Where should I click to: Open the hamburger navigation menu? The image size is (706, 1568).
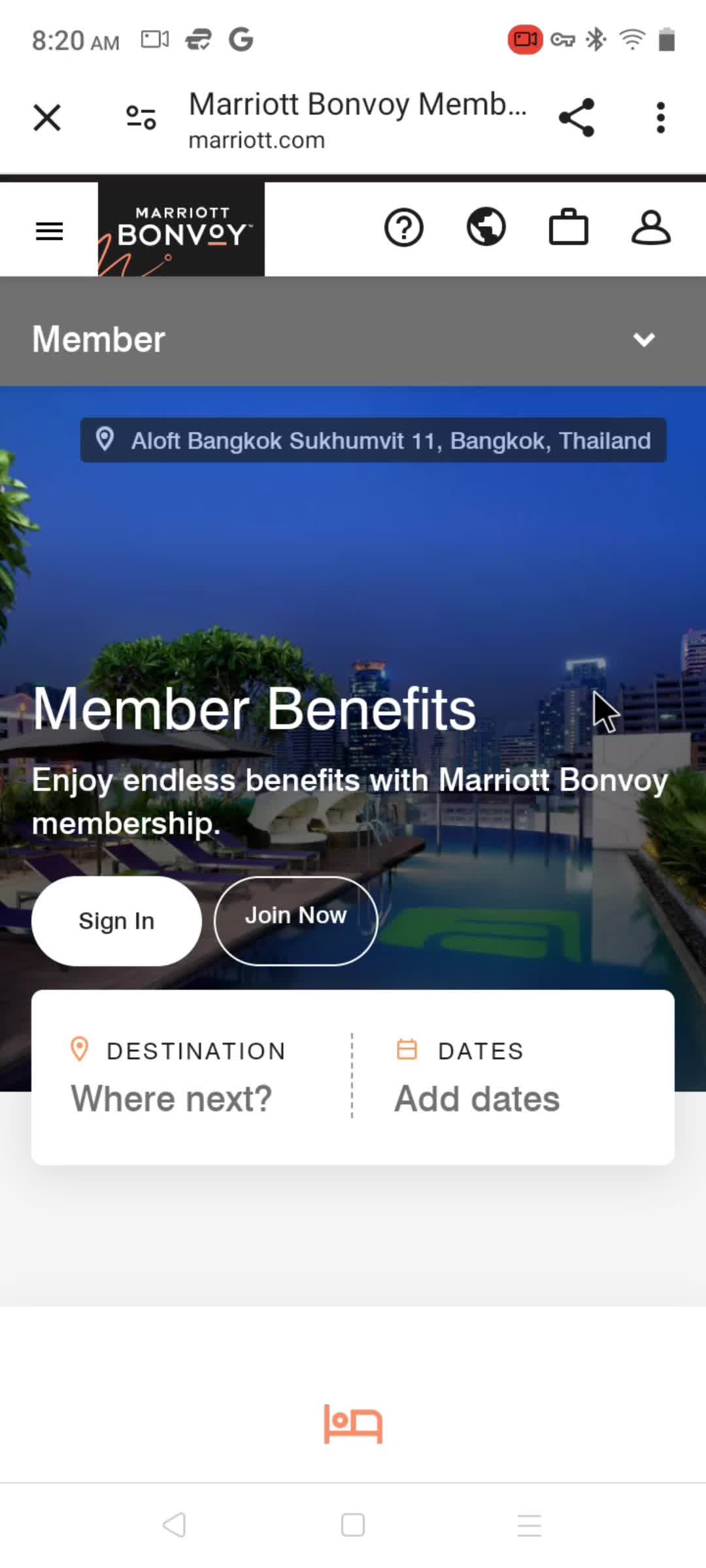[50, 231]
